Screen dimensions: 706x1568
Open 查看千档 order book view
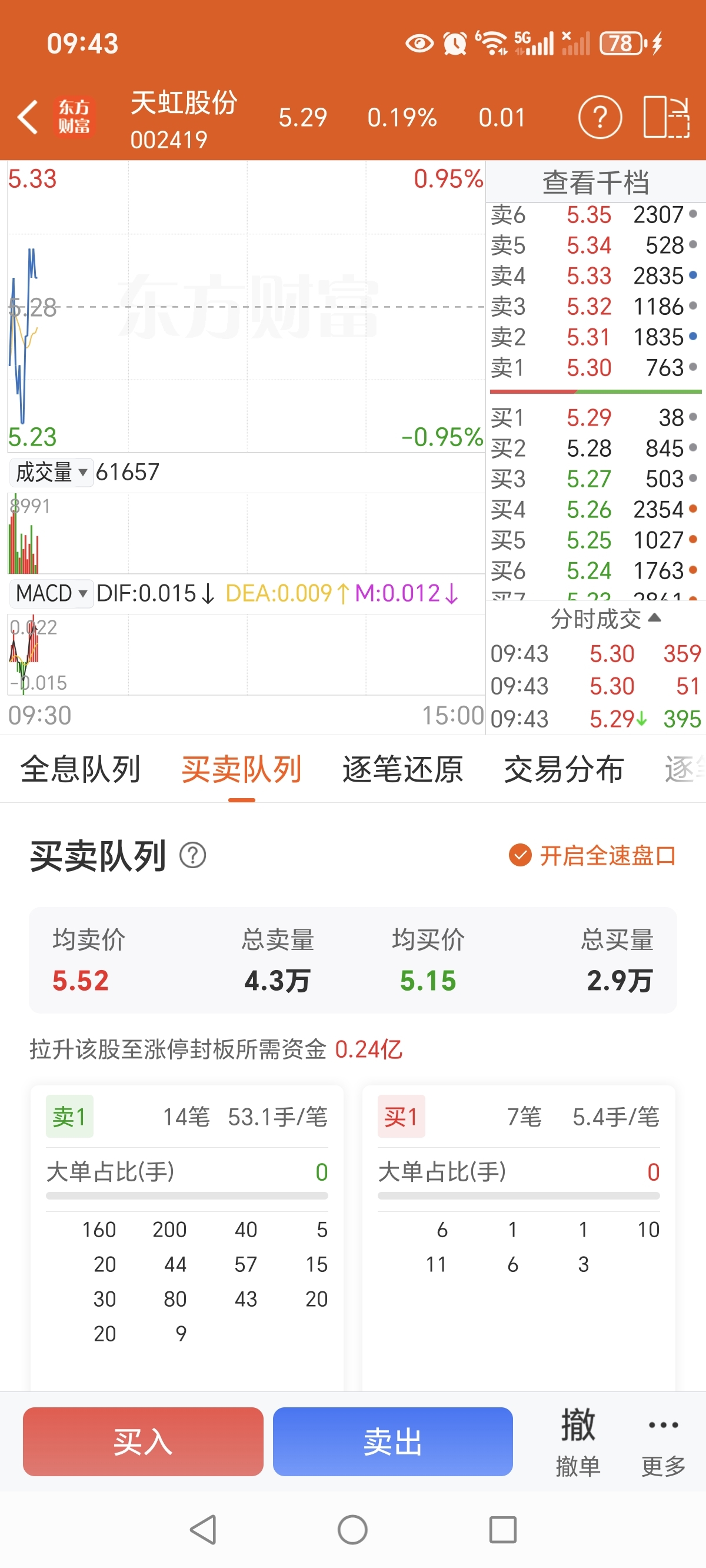[x=595, y=182]
